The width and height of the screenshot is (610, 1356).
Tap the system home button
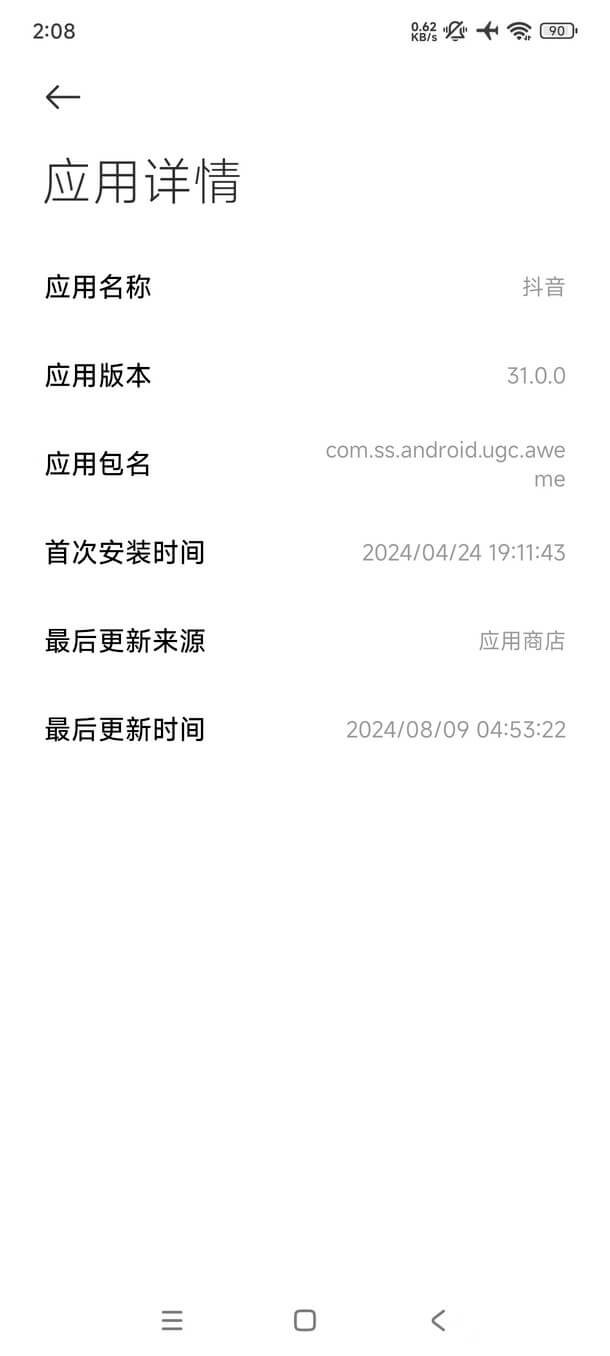click(x=305, y=1320)
